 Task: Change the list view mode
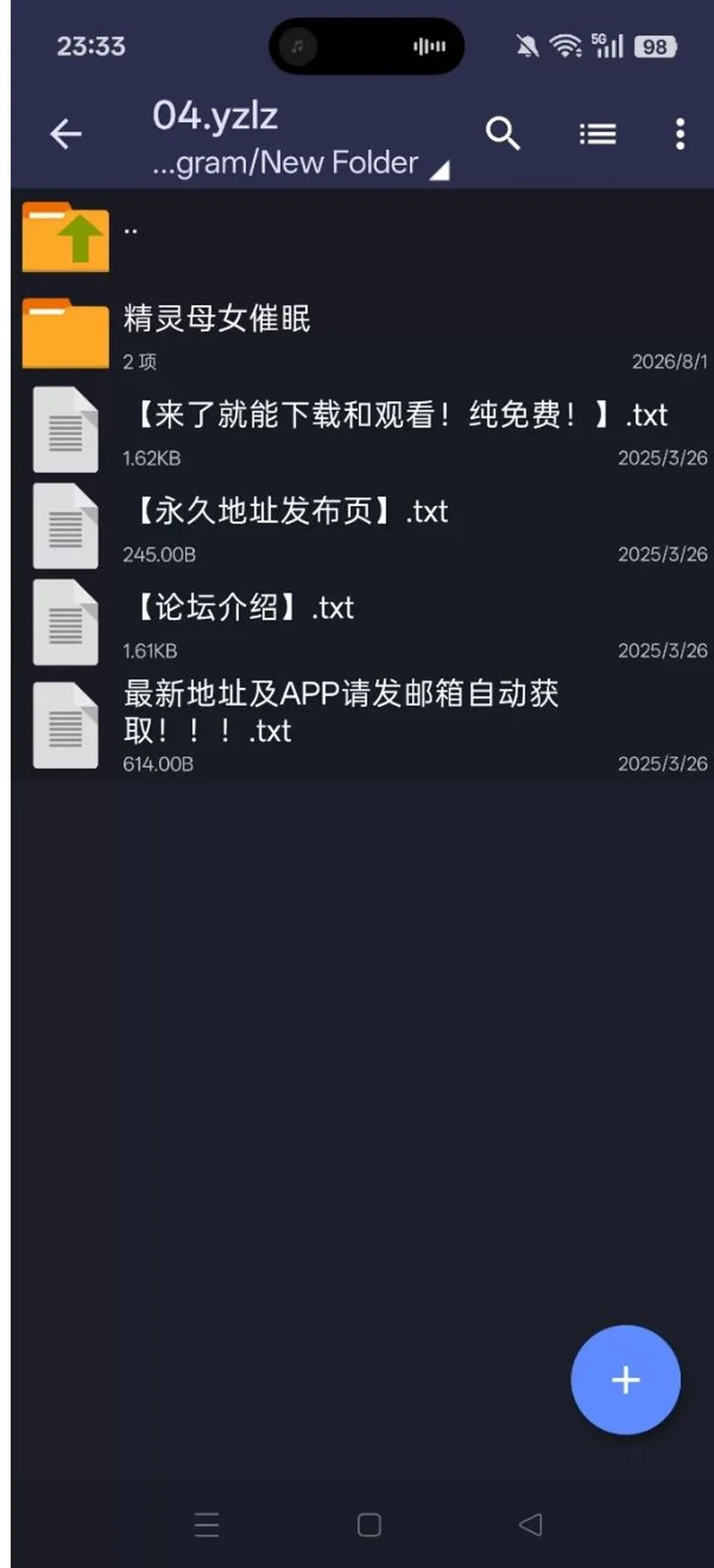[597, 135]
